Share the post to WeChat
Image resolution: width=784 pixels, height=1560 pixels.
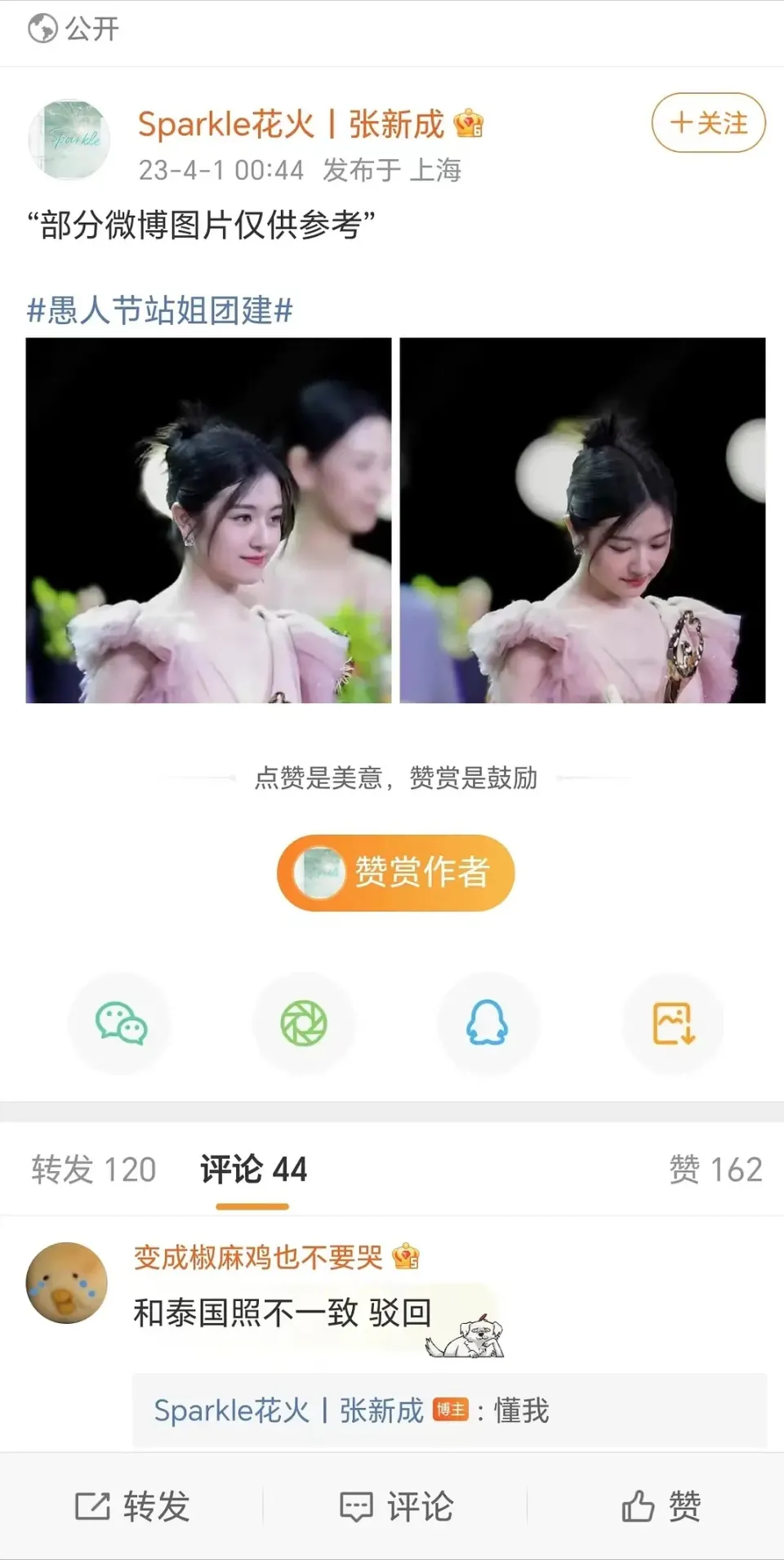121,1023
